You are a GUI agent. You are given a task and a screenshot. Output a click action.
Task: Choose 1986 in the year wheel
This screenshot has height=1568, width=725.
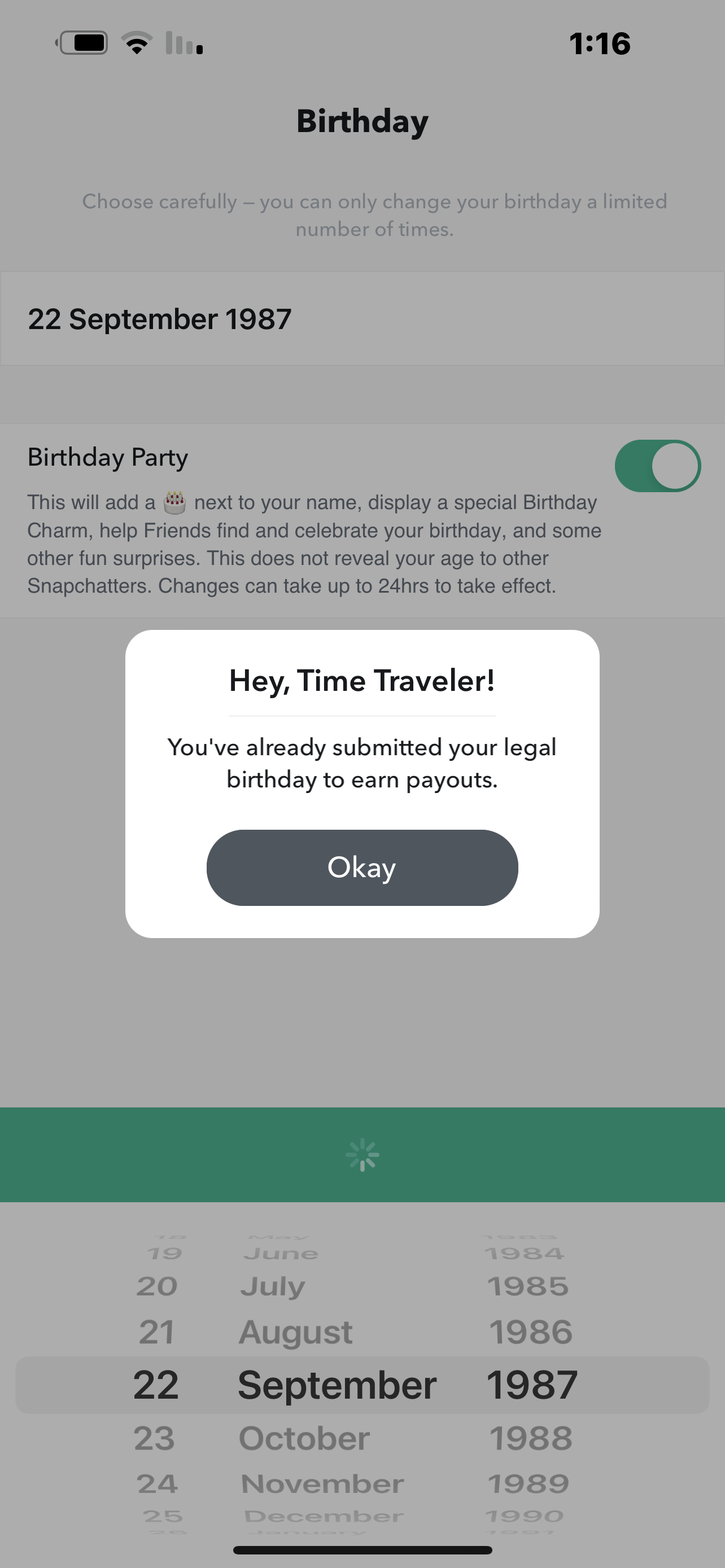531,1333
